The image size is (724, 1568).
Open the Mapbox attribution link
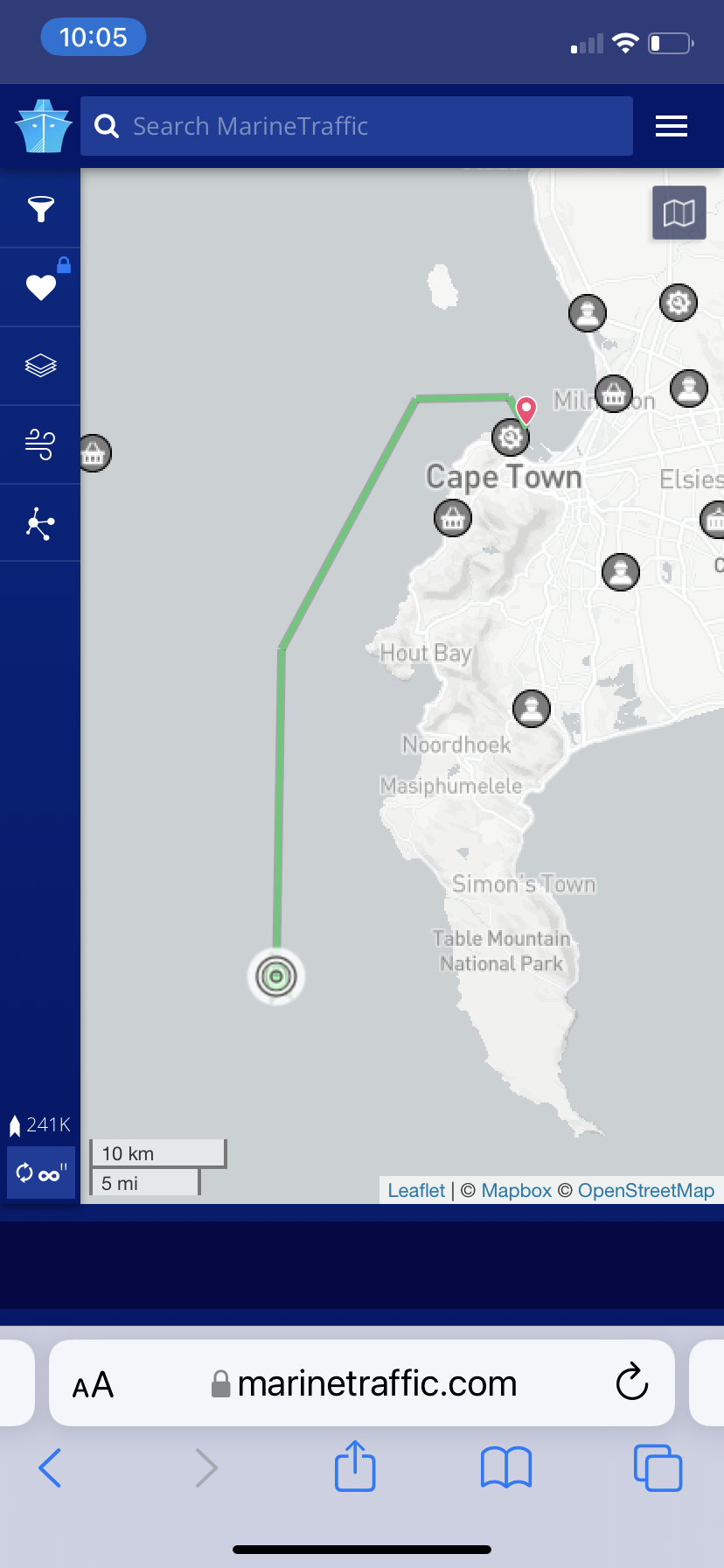pos(516,1191)
